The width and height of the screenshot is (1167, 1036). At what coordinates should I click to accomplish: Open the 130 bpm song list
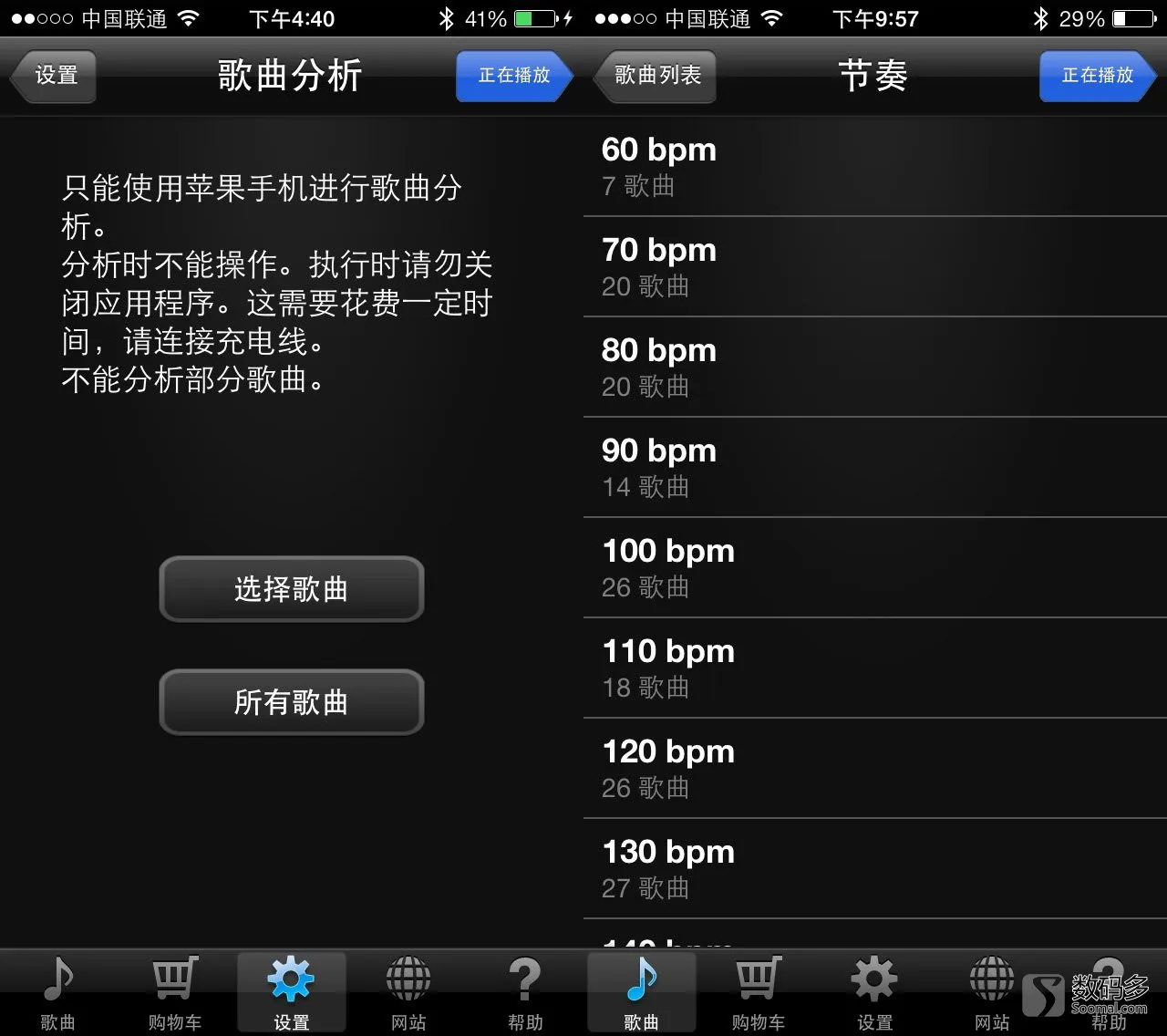[873, 869]
